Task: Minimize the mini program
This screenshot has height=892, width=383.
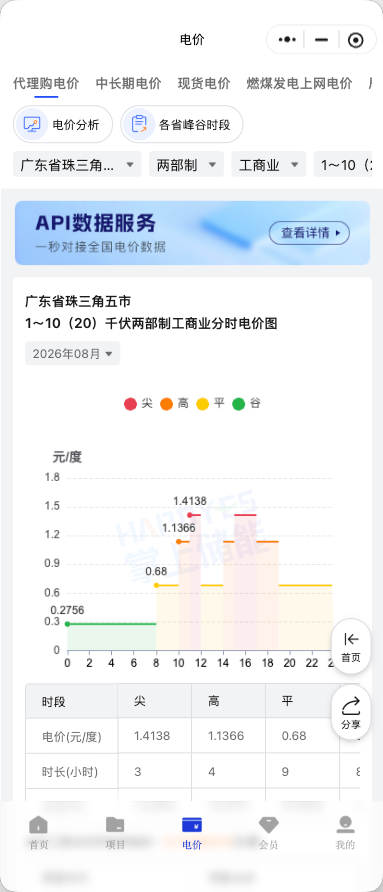Action: click(x=322, y=40)
